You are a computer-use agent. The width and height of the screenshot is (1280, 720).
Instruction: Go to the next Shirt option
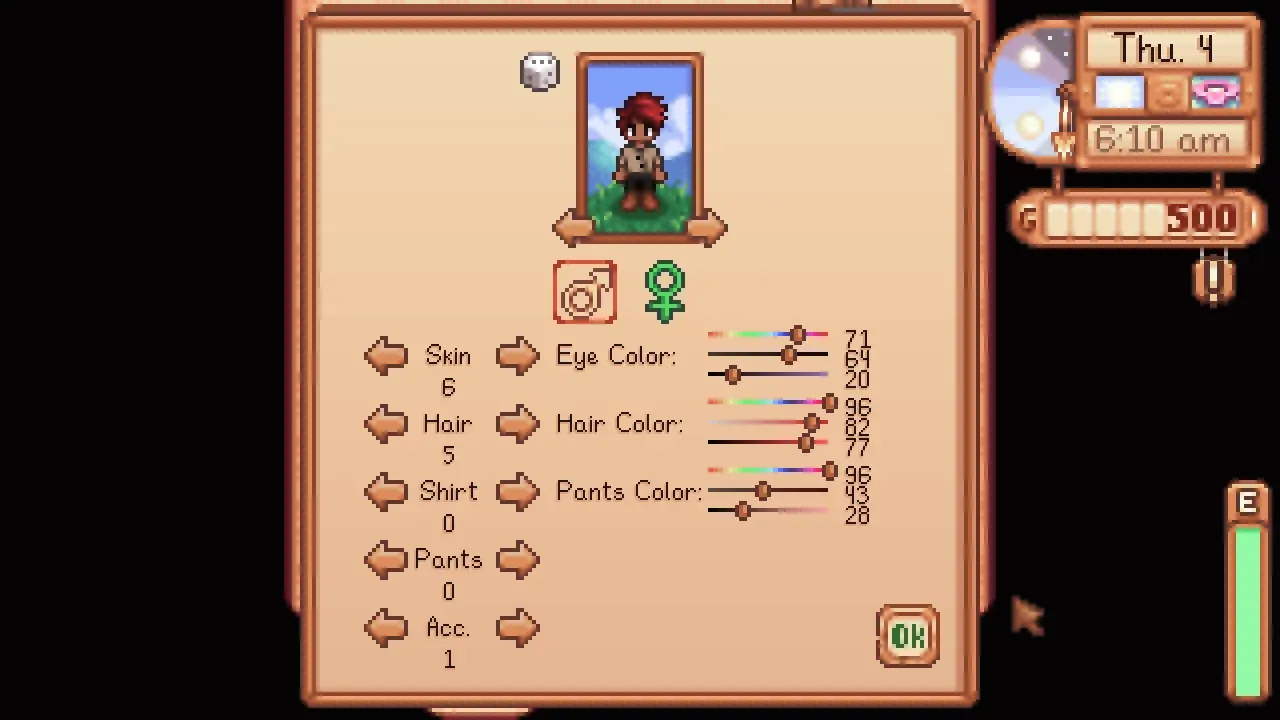(517, 492)
